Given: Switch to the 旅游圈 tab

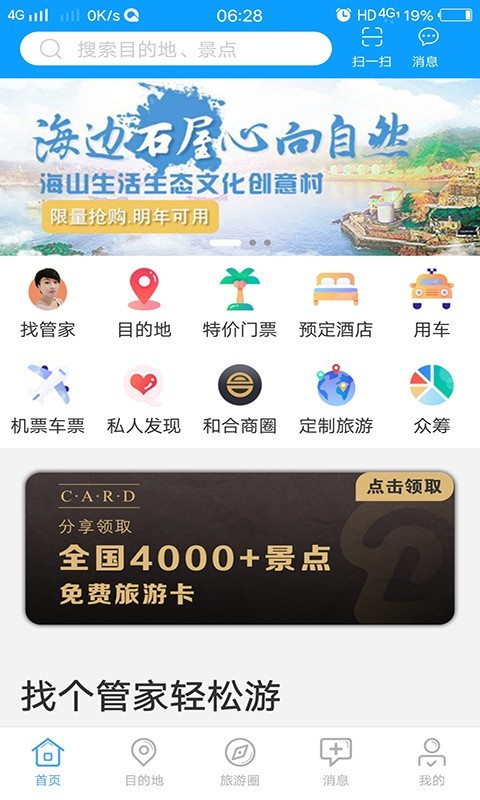Looking at the screenshot, I should click(240, 762).
